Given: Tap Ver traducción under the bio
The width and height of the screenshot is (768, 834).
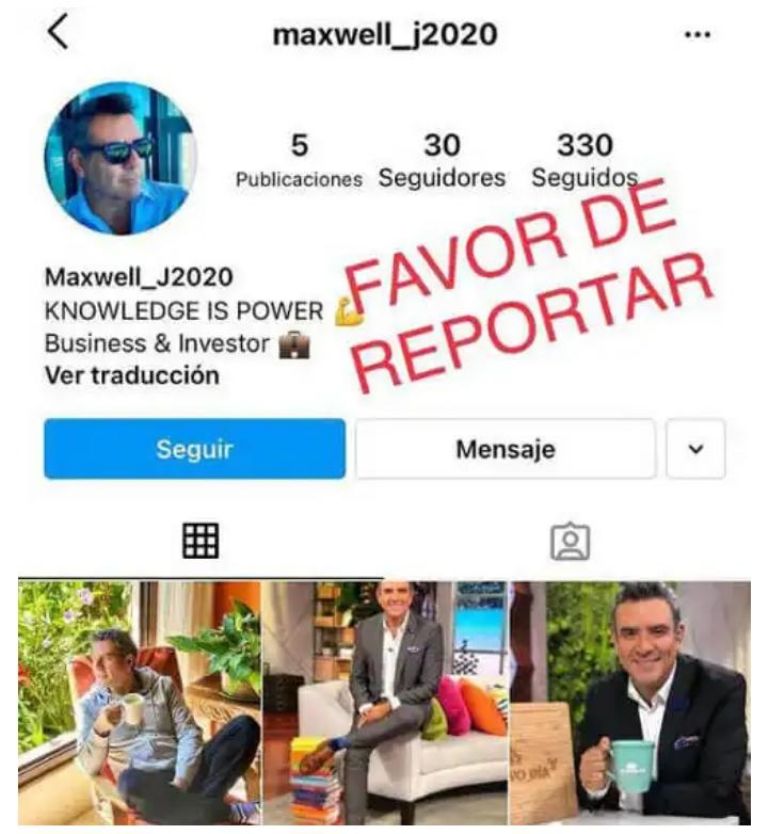Looking at the screenshot, I should pyautogui.click(x=132, y=376).
